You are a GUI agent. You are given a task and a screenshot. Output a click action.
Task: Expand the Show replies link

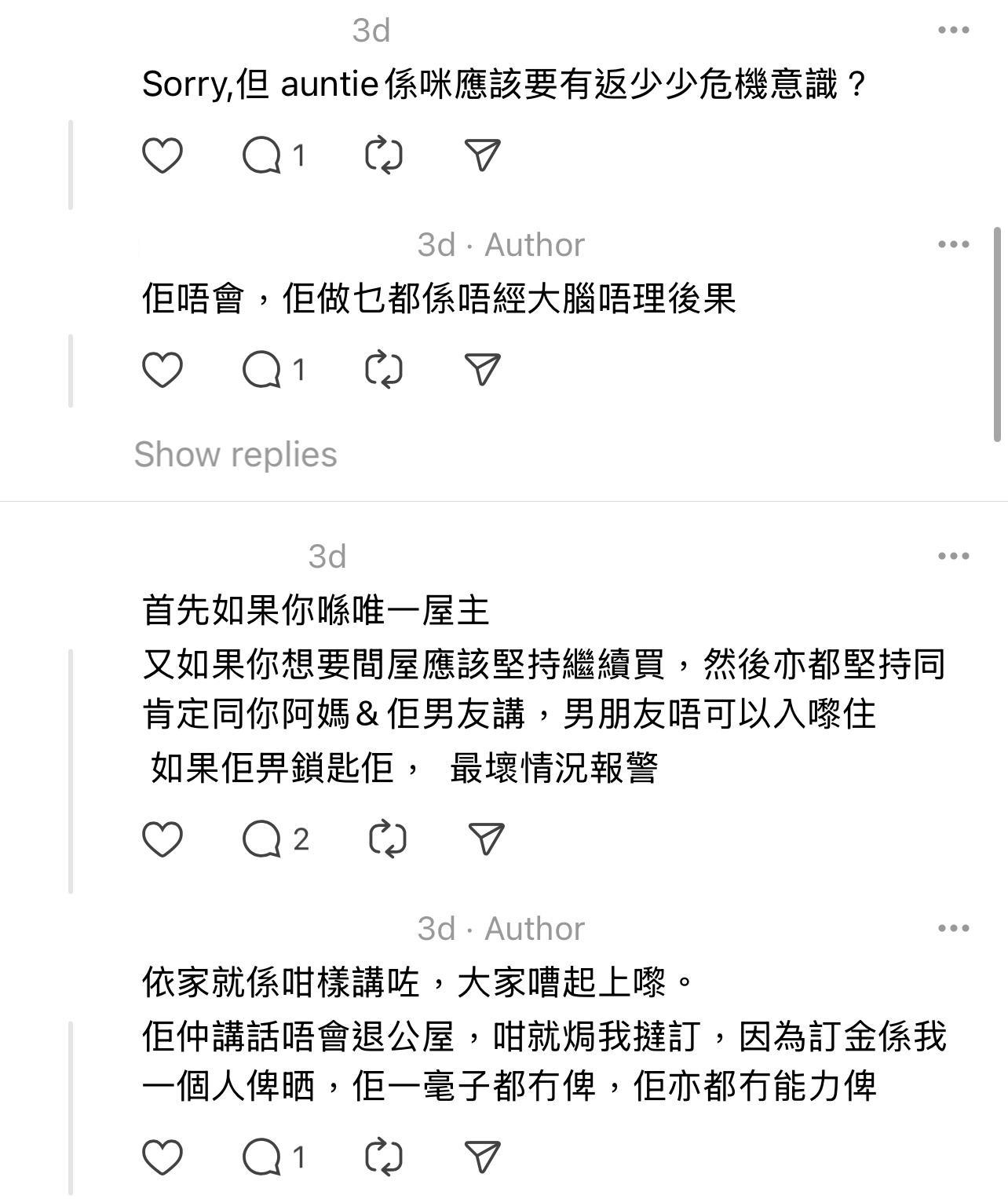236,454
